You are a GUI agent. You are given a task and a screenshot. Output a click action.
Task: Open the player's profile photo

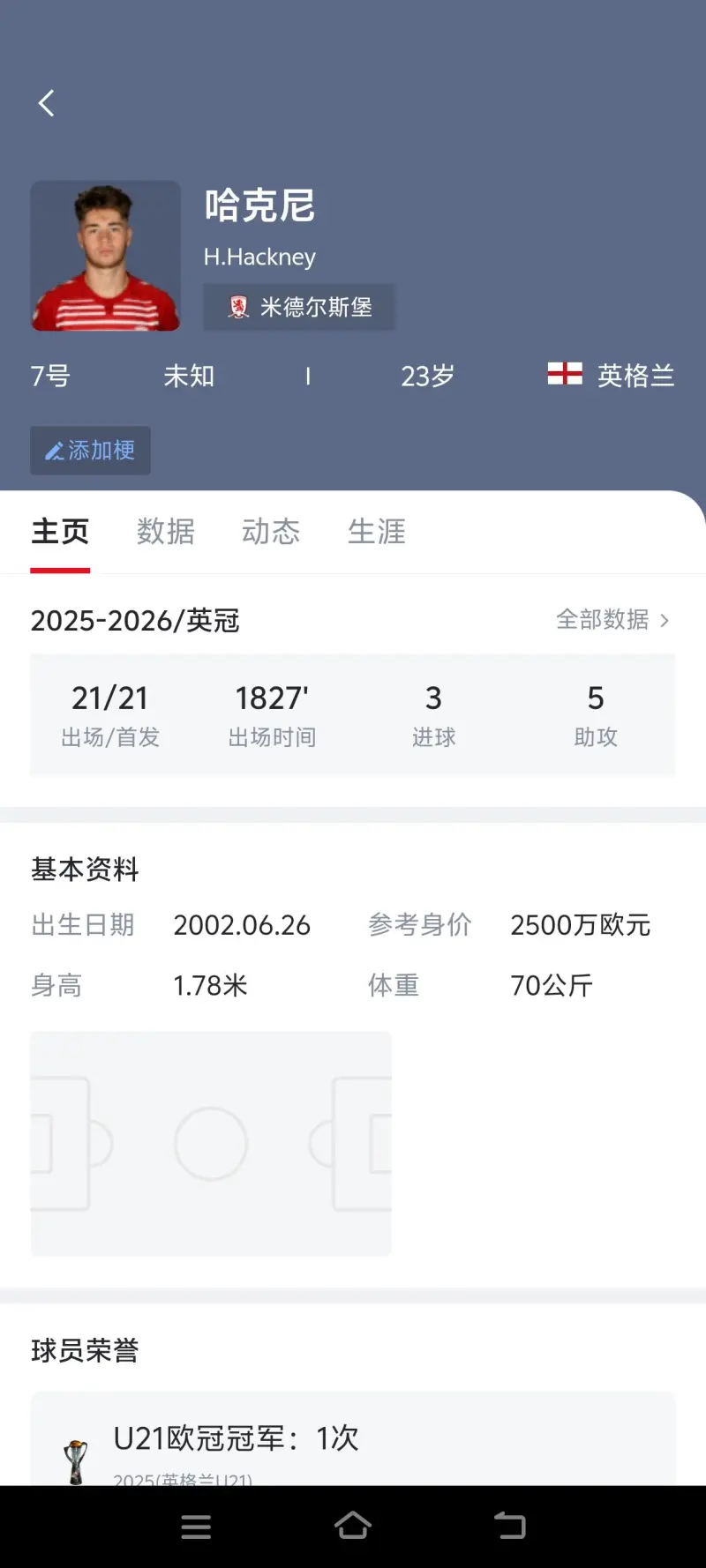coord(106,257)
